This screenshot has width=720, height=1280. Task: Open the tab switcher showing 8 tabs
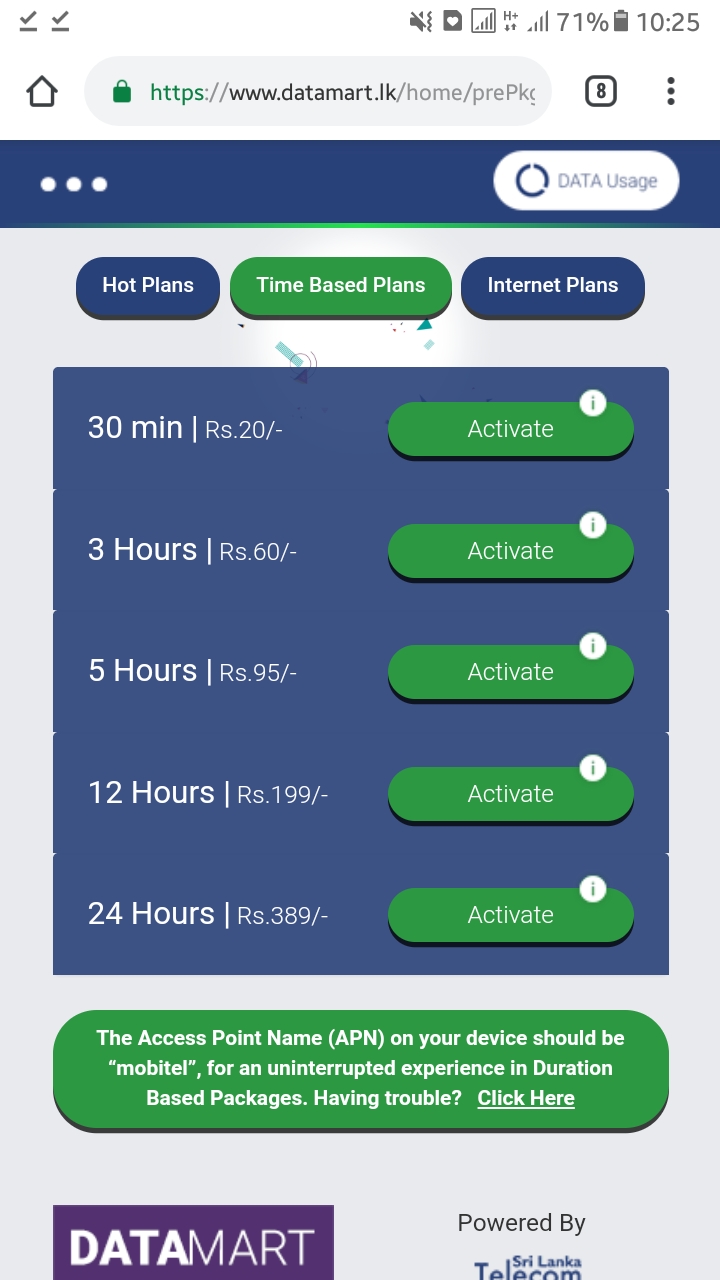pos(600,90)
